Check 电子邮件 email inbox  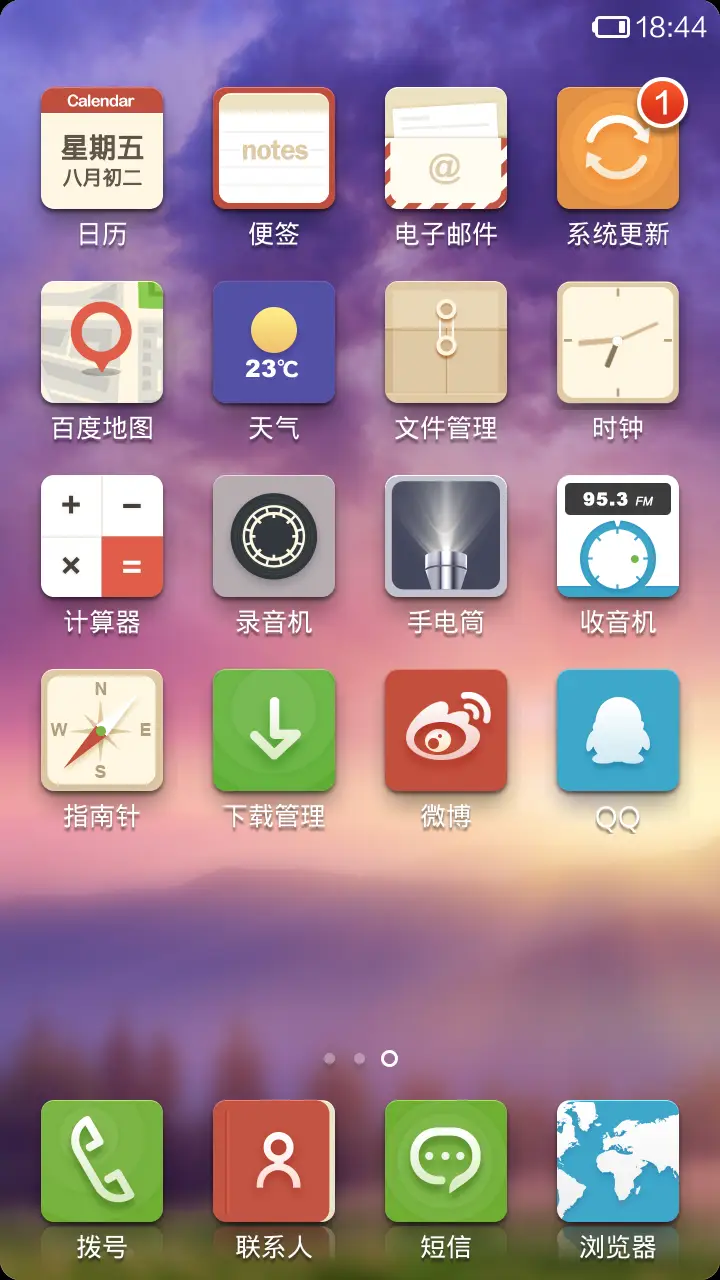(446, 149)
